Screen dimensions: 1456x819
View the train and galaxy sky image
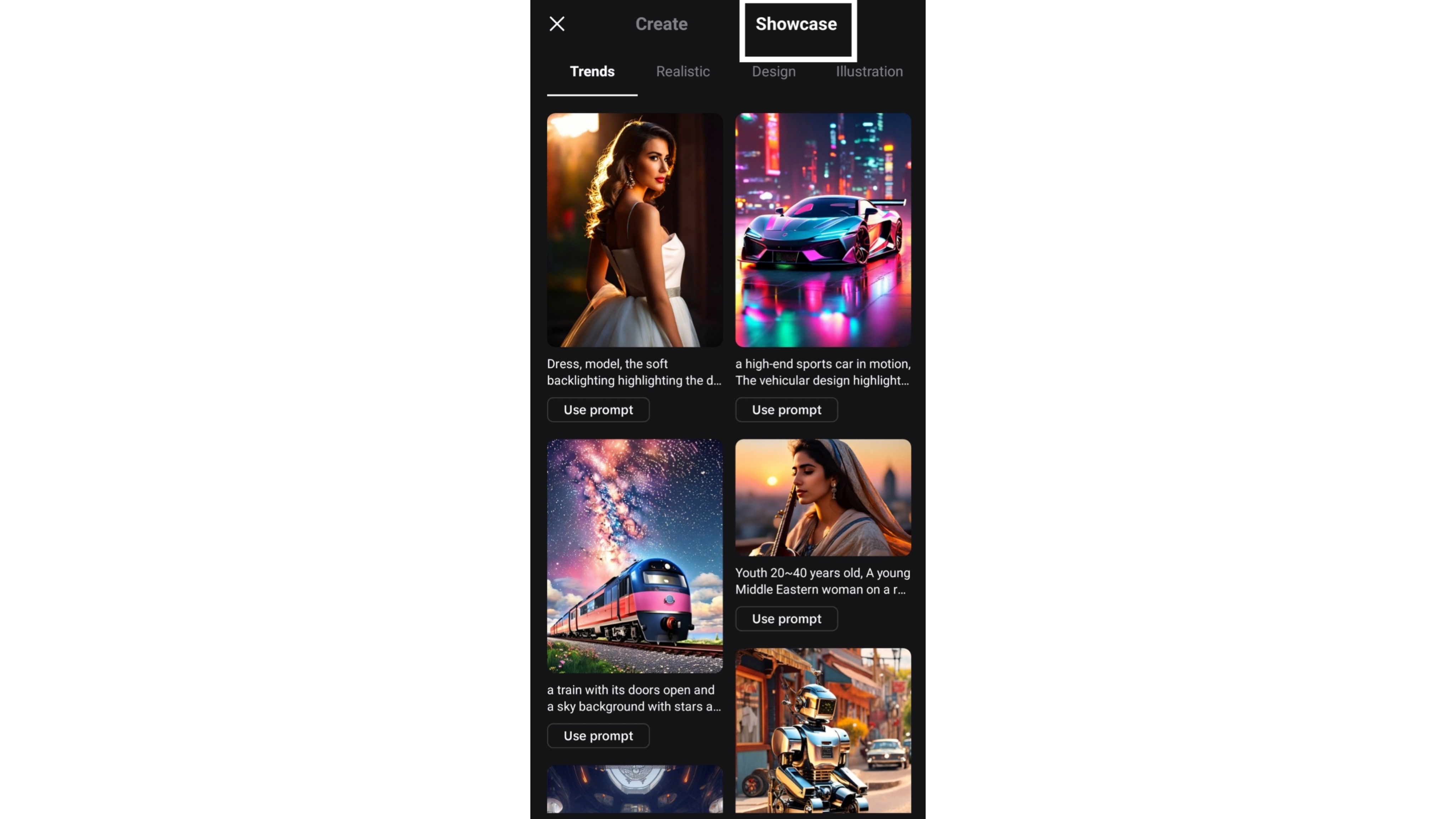click(x=635, y=556)
